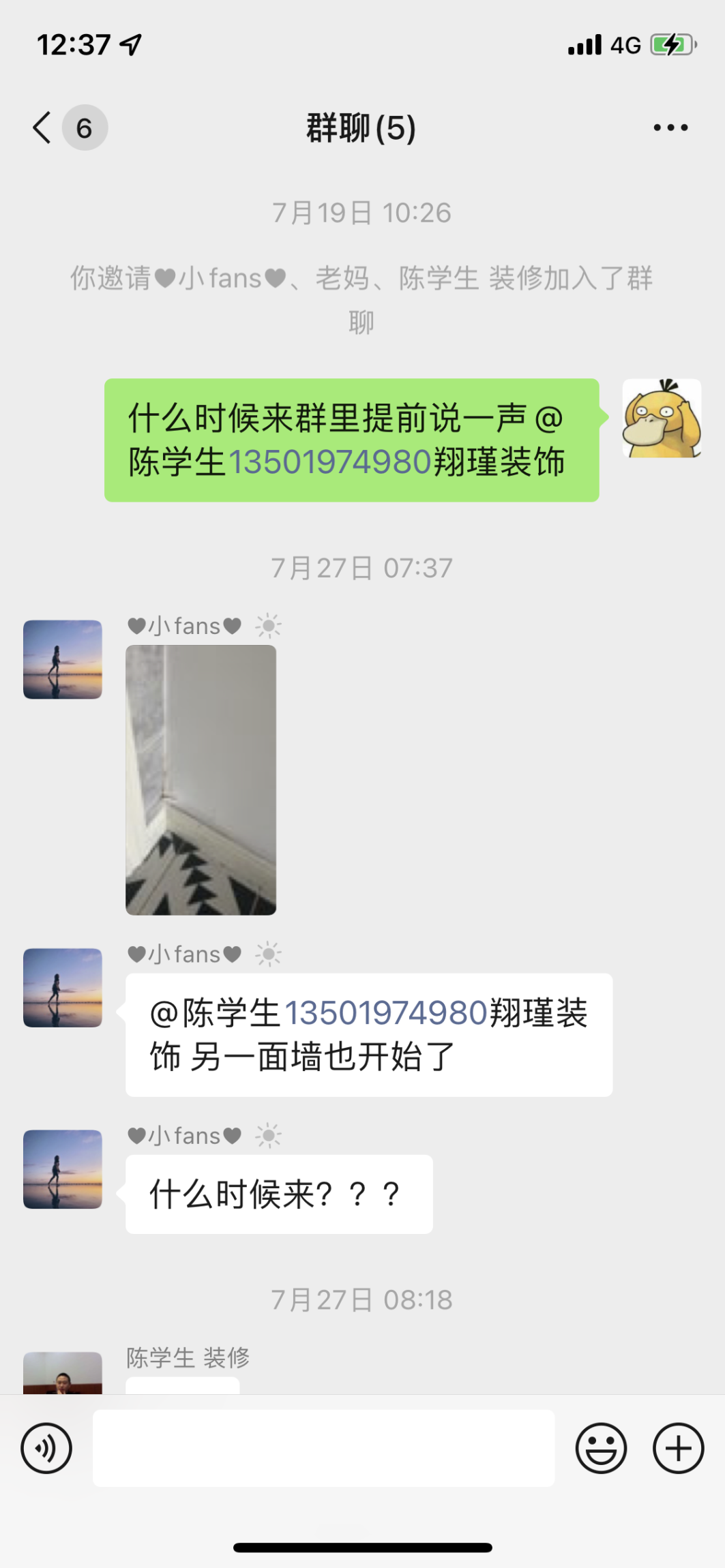Viewport: 725px width, 1568px height.
Task: Open the plus attachment menu
Action: [x=678, y=1448]
